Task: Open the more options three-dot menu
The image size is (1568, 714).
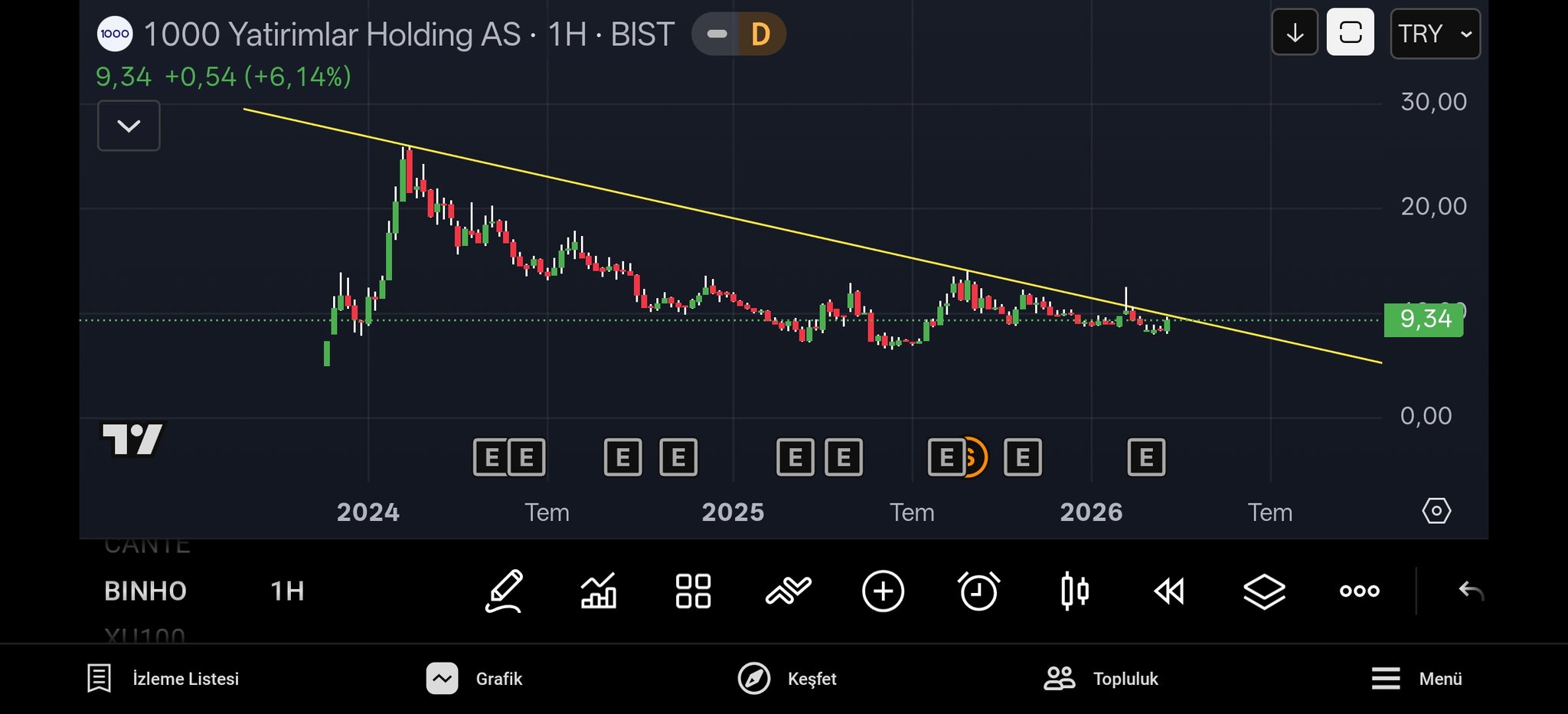Action: 1359,591
